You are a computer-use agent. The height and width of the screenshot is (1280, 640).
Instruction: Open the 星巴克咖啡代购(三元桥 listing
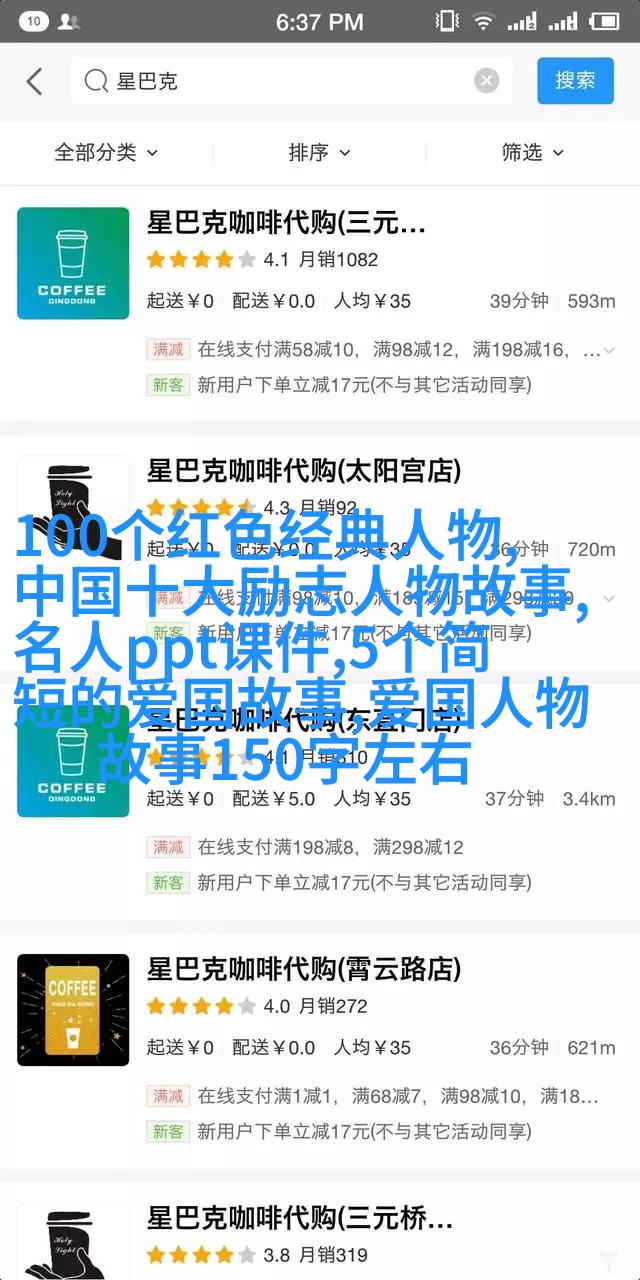pos(300,1218)
